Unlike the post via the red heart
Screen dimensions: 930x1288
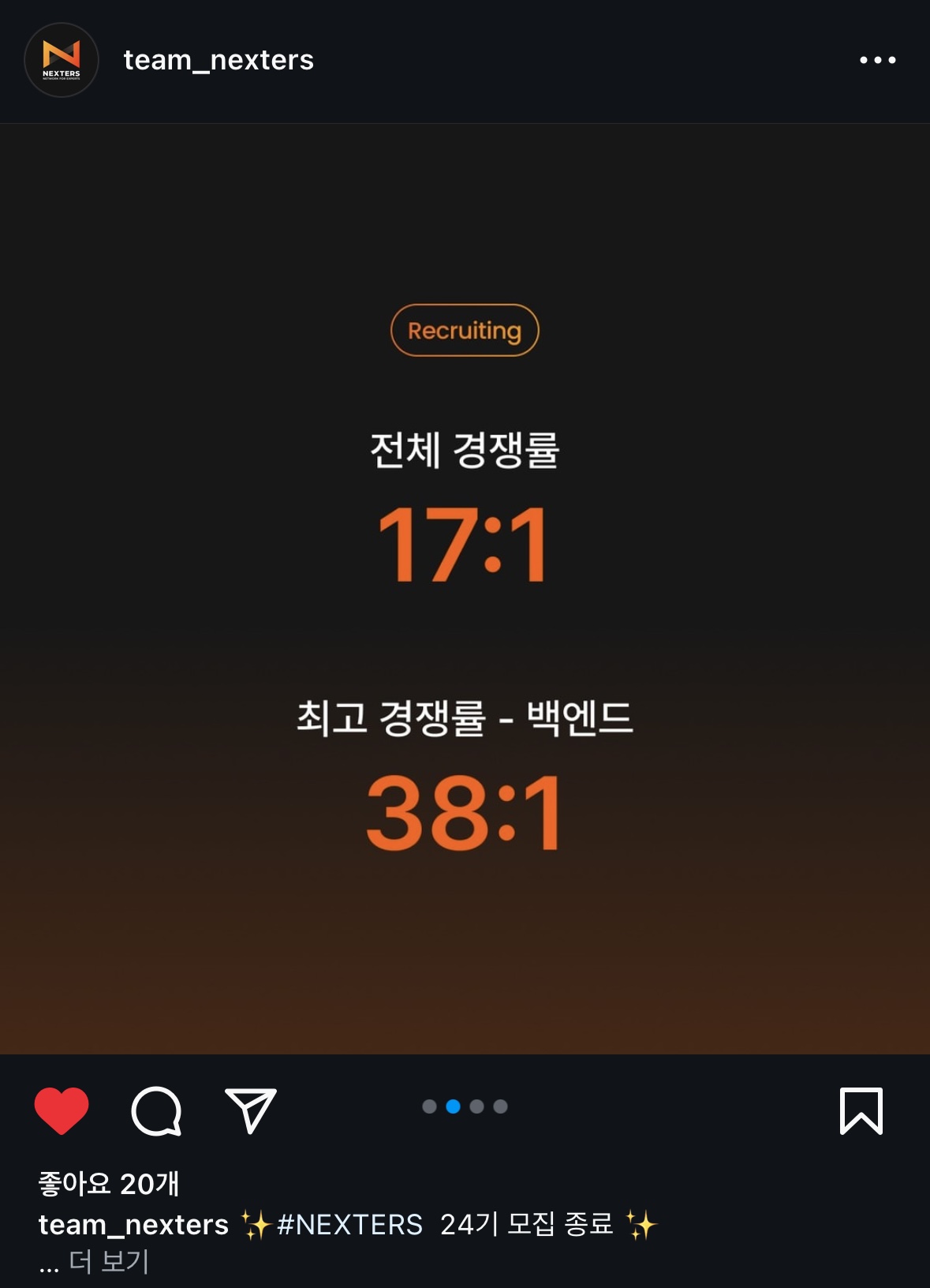[x=62, y=1110]
